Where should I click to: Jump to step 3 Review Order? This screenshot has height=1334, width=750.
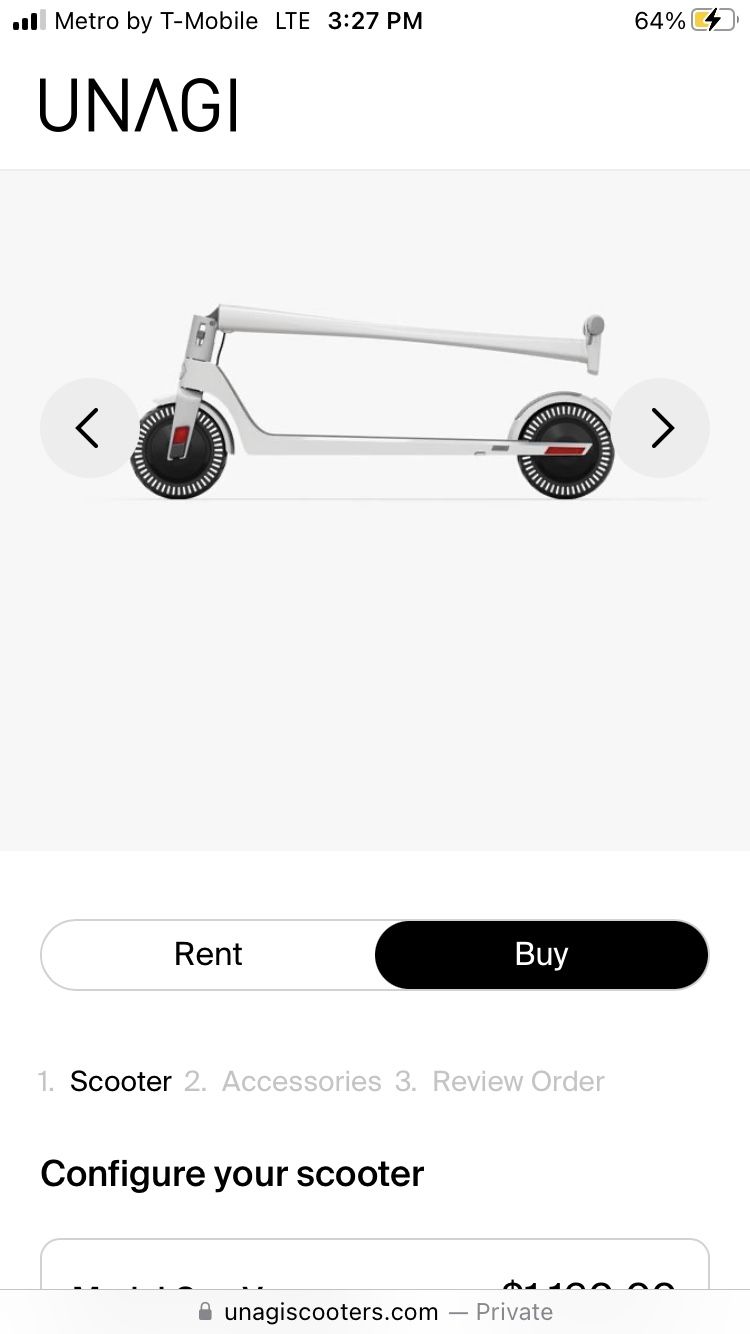click(517, 1081)
